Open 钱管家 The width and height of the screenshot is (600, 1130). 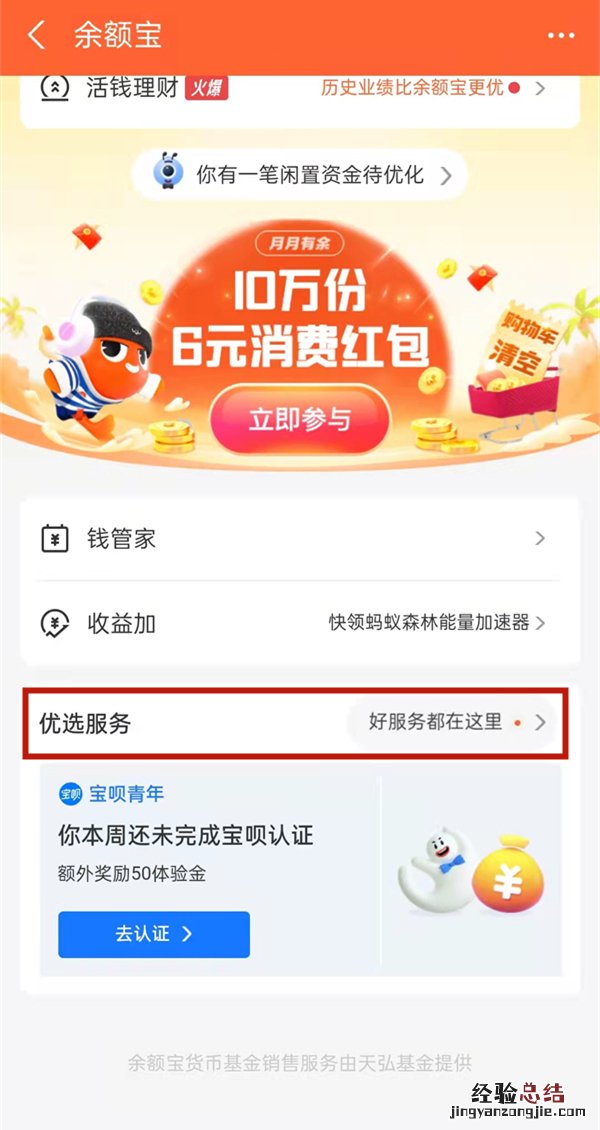tap(298, 539)
